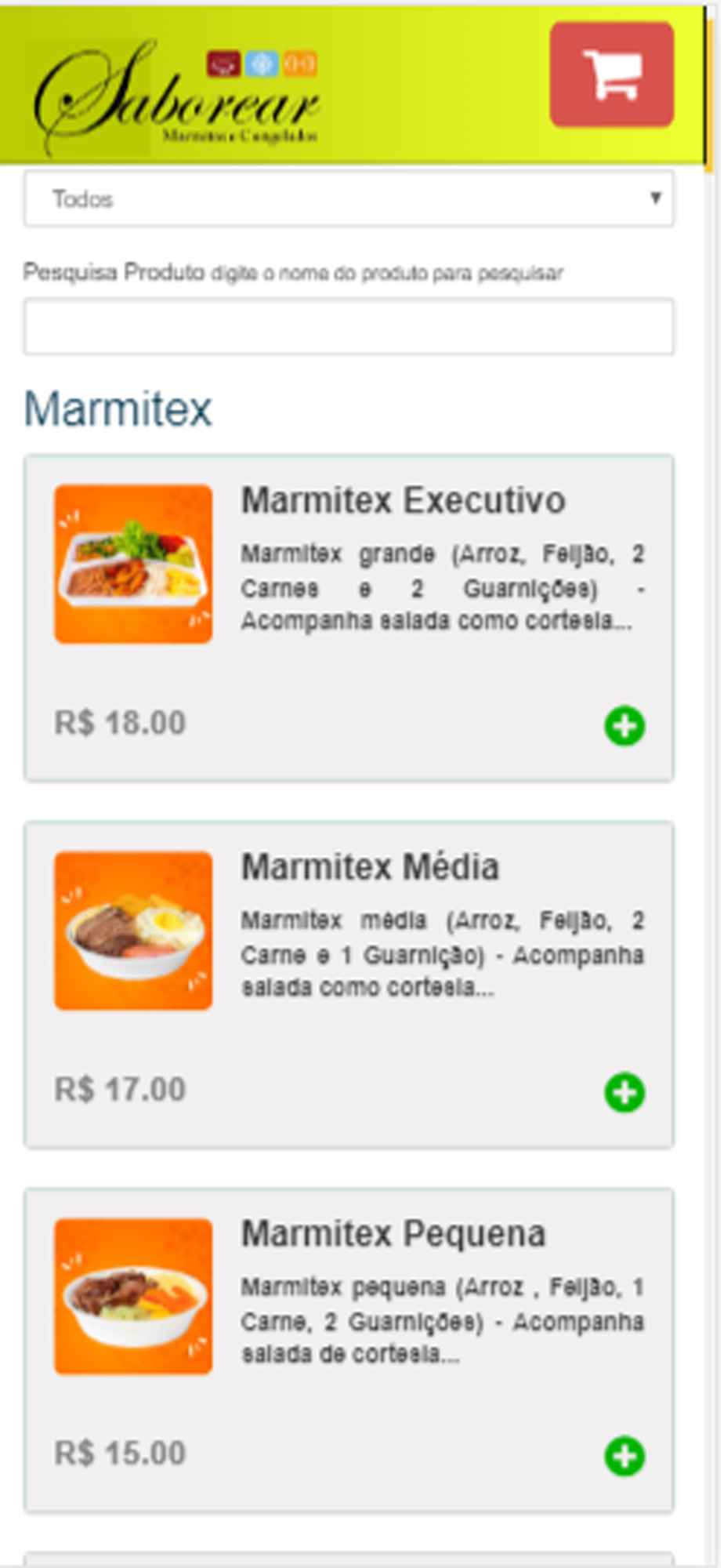This screenshot has width=724, height=1568.
Task: Open the shopping cart
Action: (x=611, y=74)
